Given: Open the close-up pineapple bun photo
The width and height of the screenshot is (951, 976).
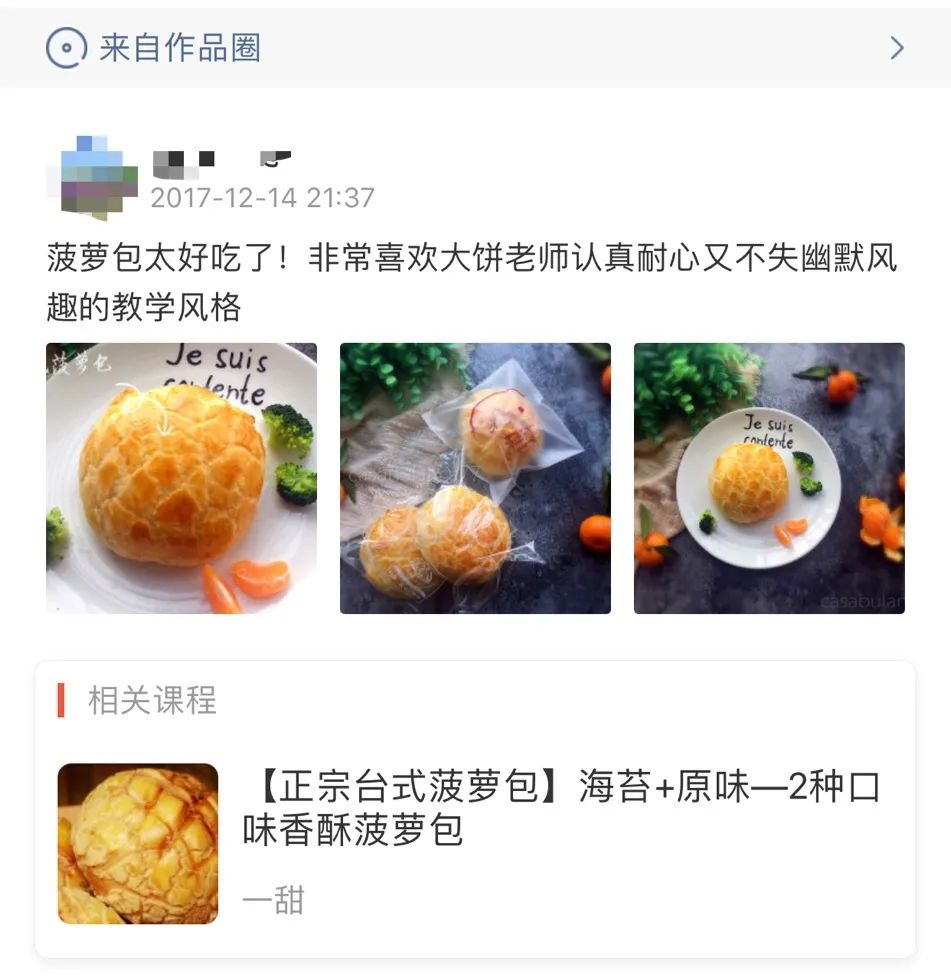Looking at the screenshot, I should tap(181, 478).
